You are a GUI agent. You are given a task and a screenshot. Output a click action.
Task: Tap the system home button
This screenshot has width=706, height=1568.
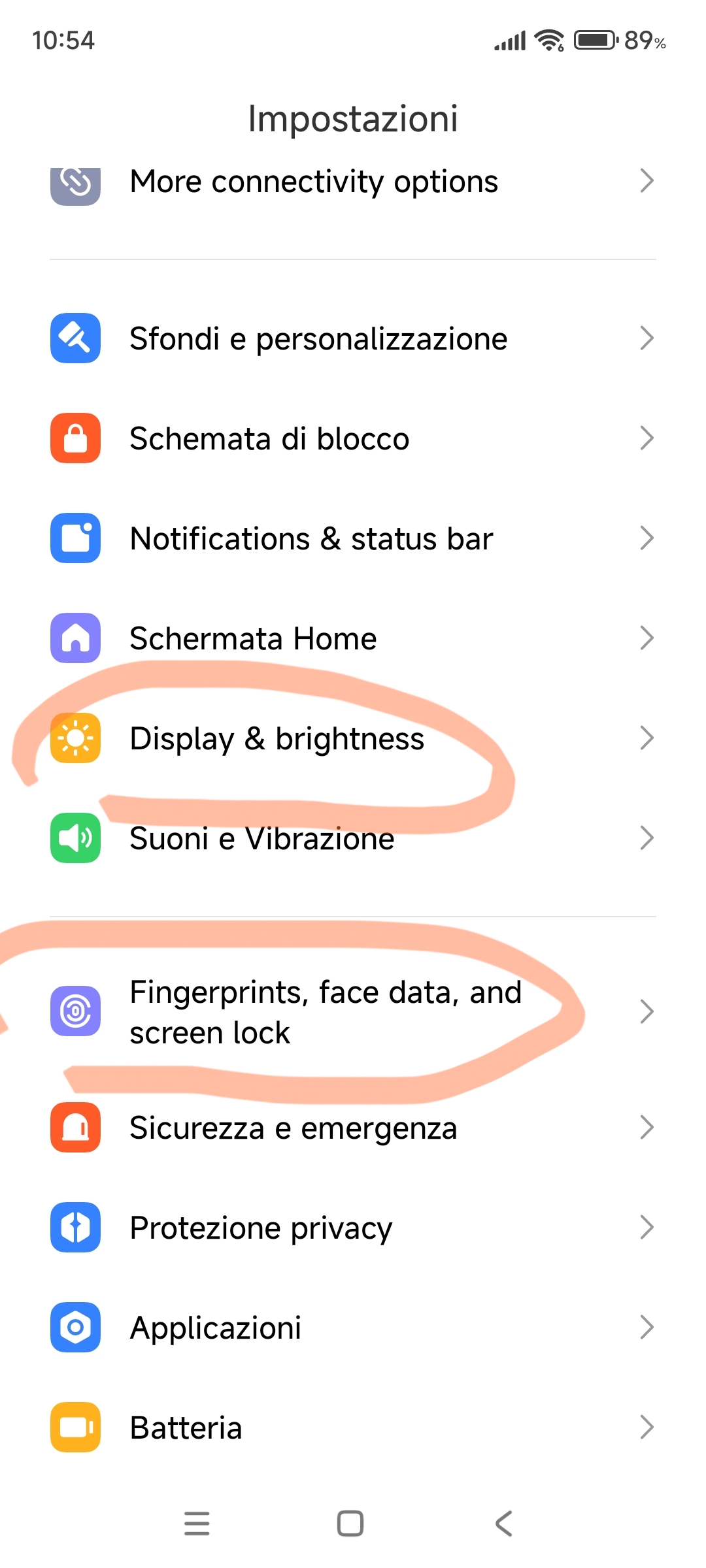pos(350,1524)
